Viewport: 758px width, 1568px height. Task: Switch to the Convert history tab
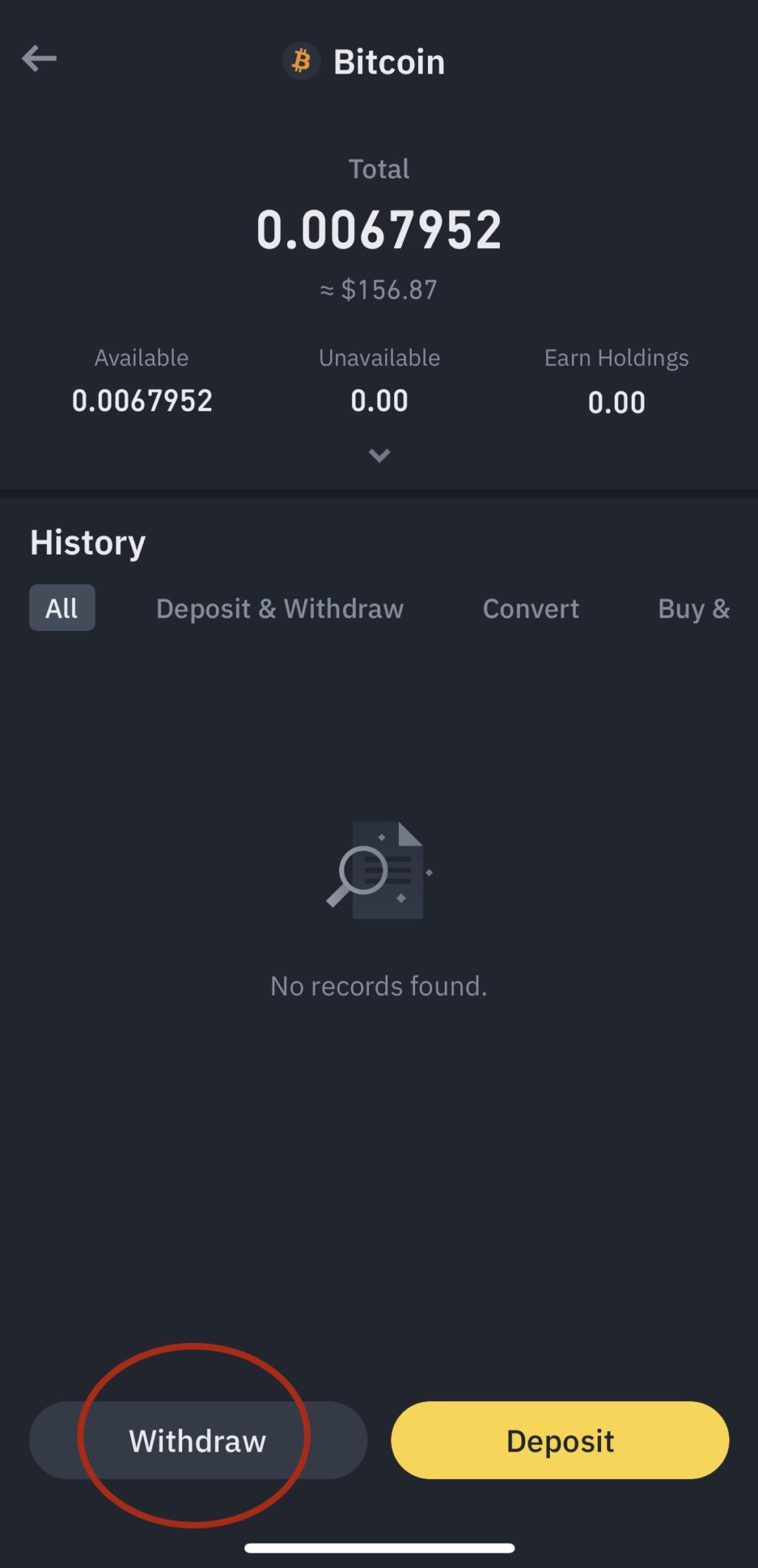pos(531,609)
